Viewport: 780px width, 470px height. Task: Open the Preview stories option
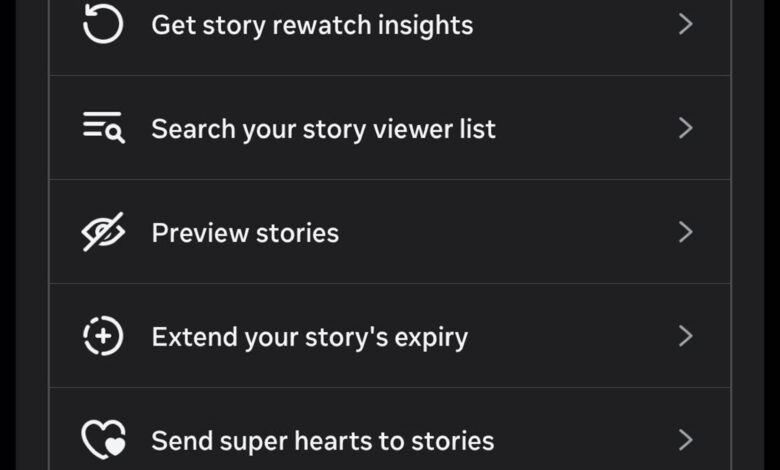pos(389,233)
